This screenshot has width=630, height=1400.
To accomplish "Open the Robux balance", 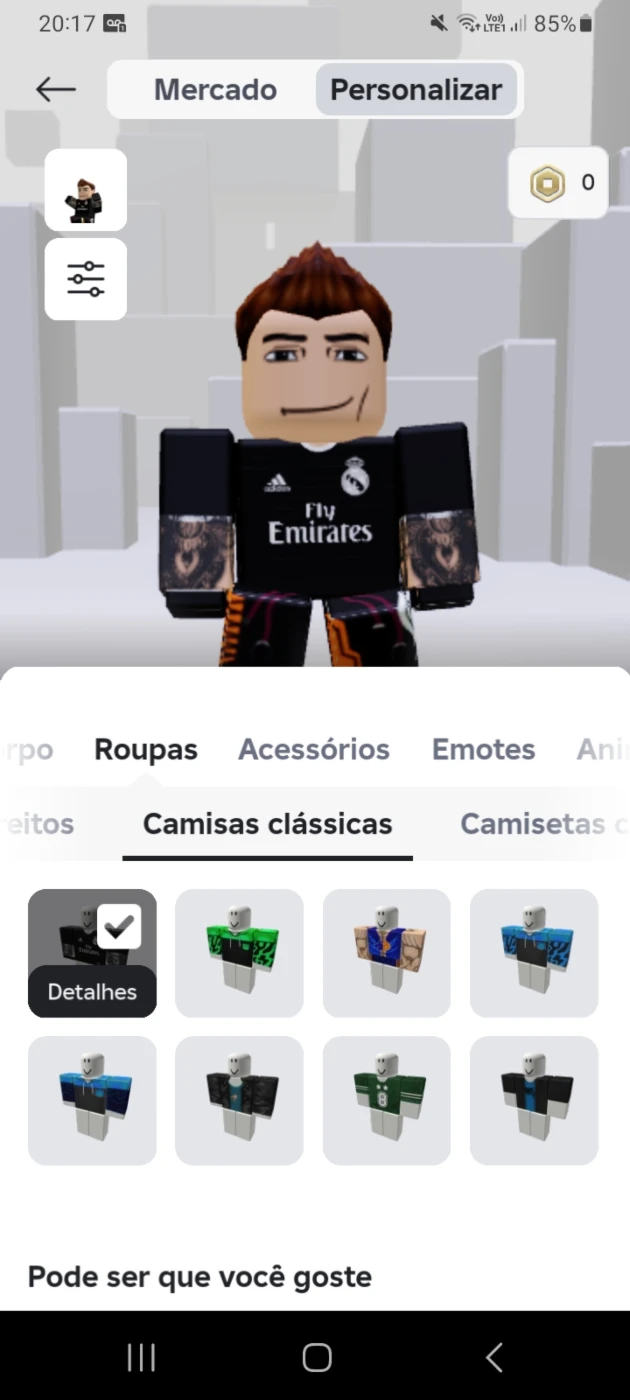I will coord(558,182).
